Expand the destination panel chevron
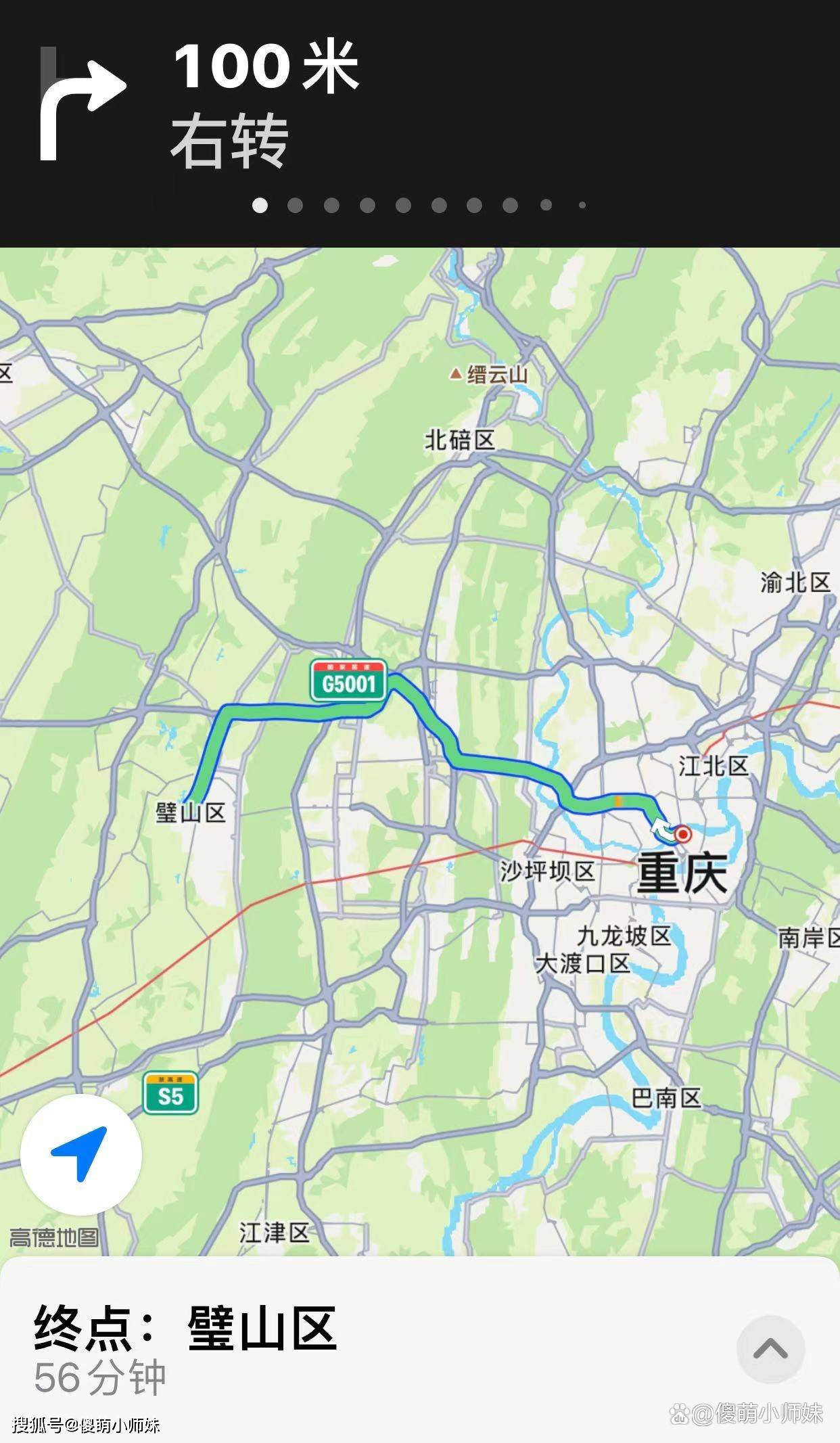The width and height of the screenshot is (840, 1443). pyautogui.click(x=770, y=1349)
